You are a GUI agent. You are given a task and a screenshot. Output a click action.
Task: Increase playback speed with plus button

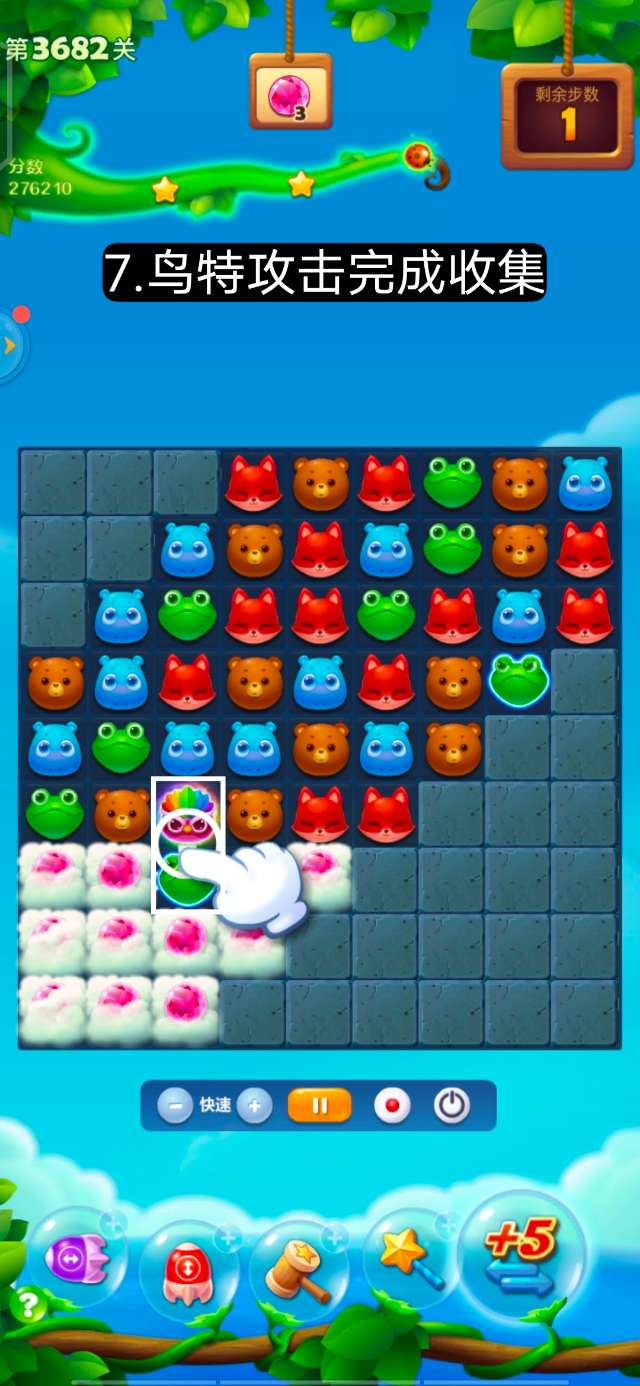coord(254,1106)
